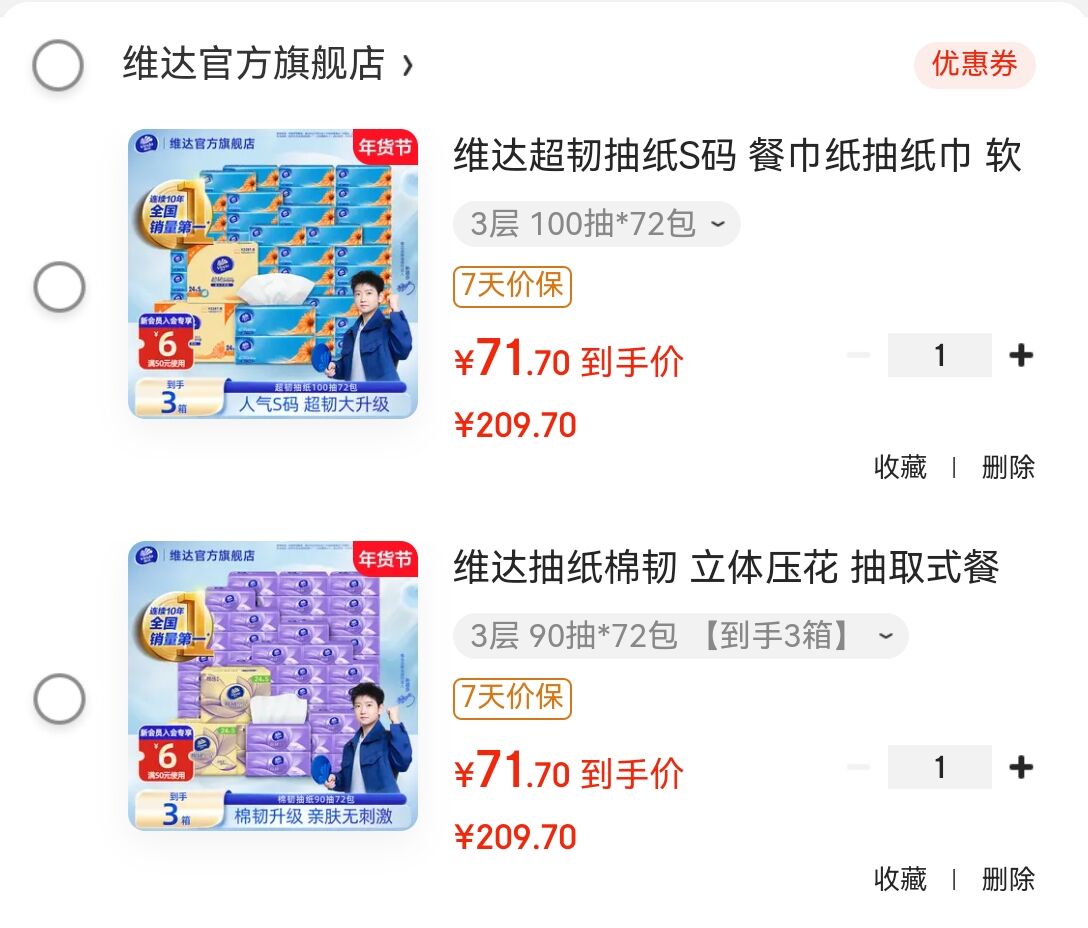Increase quantity of 维达抽纸棉韧

coord(1021,768)
